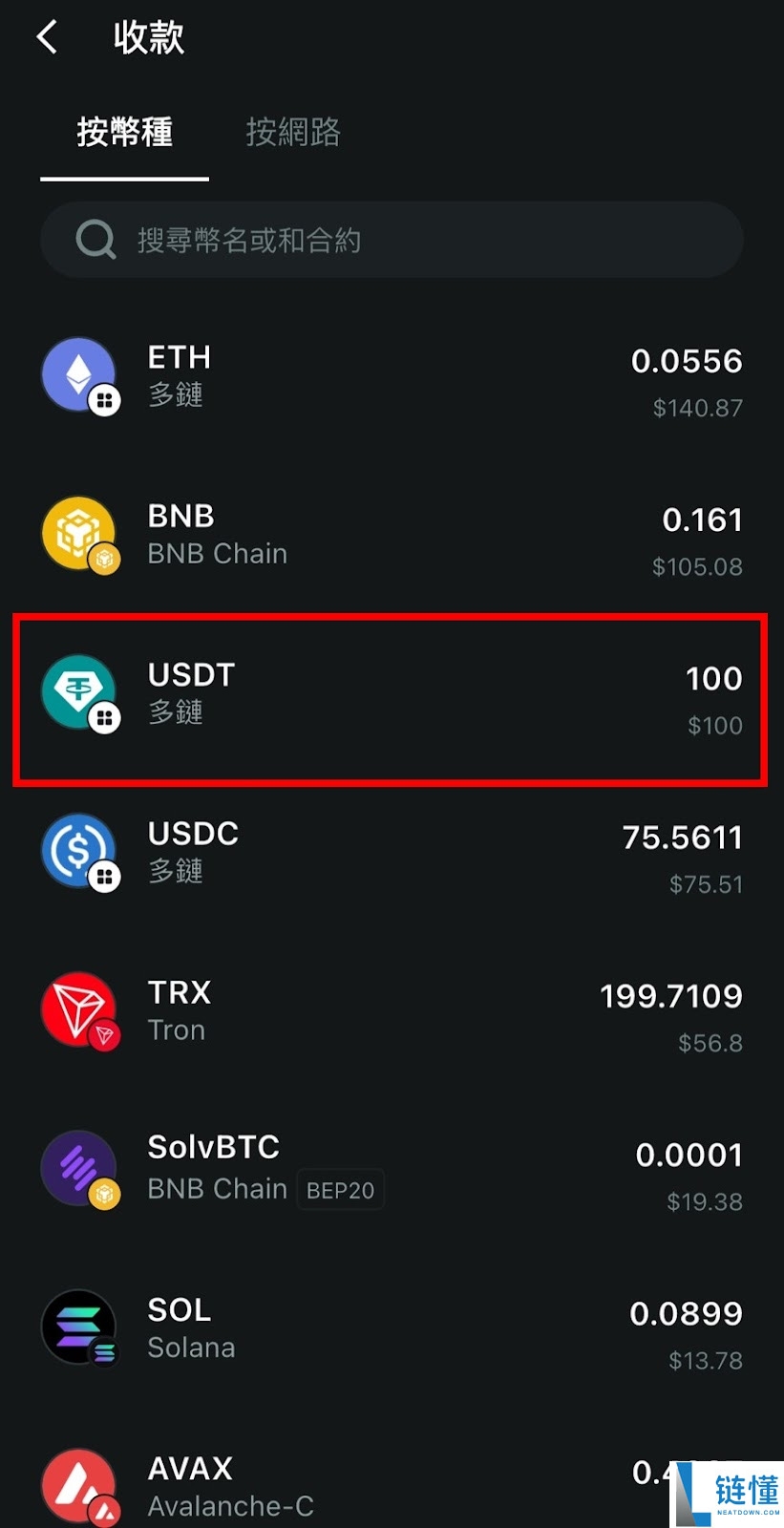Select the SOL Solana icon
The image size is (784, 1528).
(x=79, y=1326)
